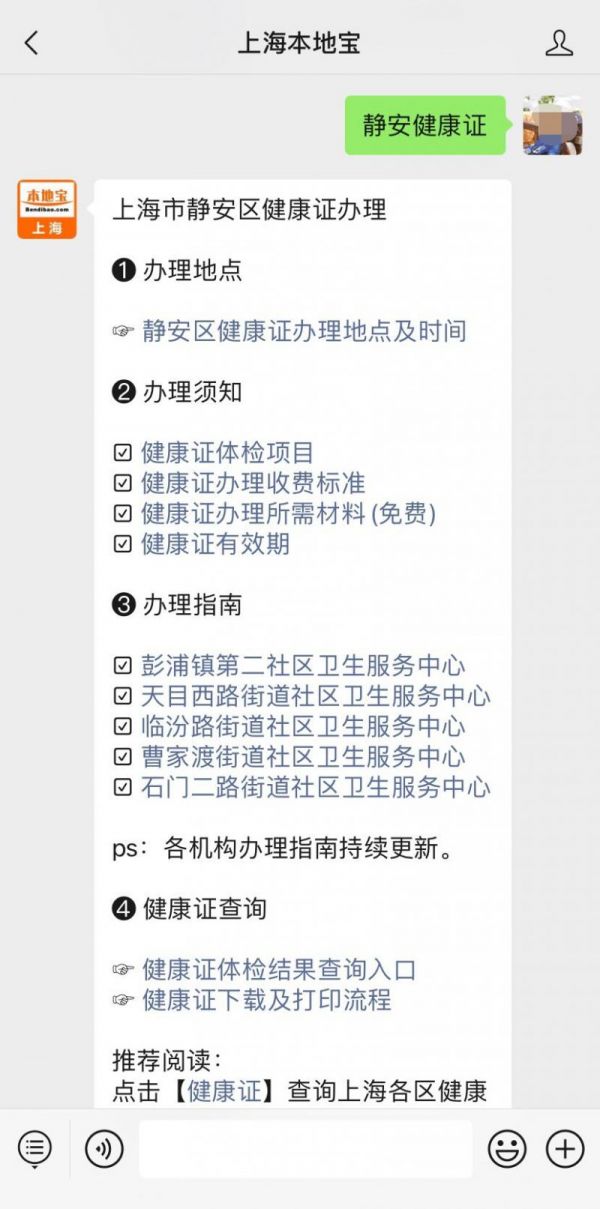Image resolution: width=600 pixels, height=1209 pixels.
Task: Open the plus attachments menu
Action: pyautogui.click(x=566, y=1148)
